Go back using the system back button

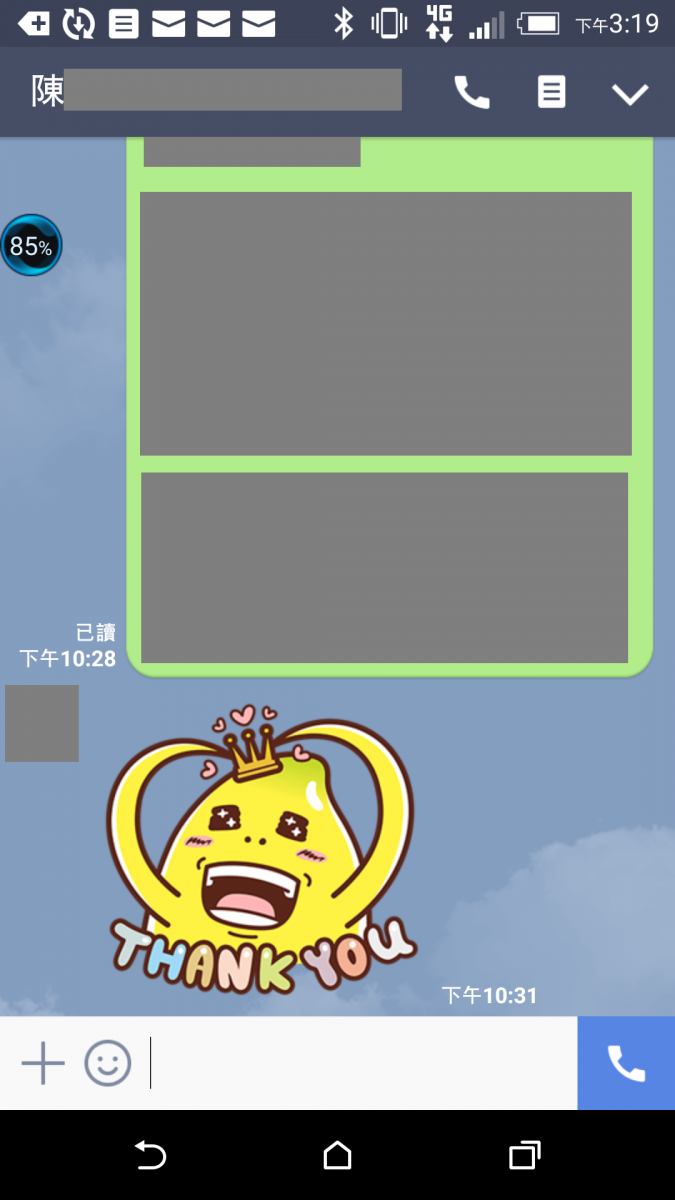150,1156
